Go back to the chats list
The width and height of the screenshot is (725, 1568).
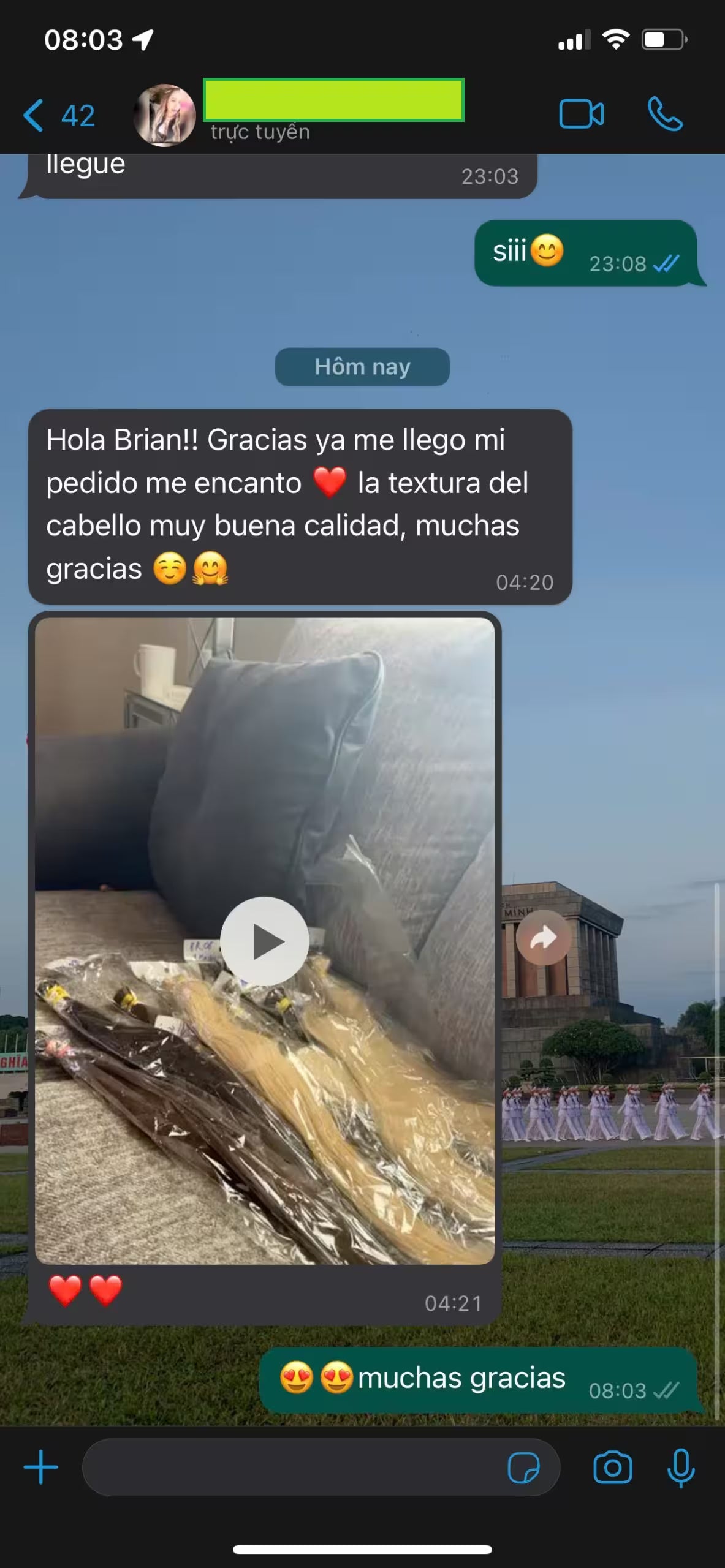tap(57, 115)
